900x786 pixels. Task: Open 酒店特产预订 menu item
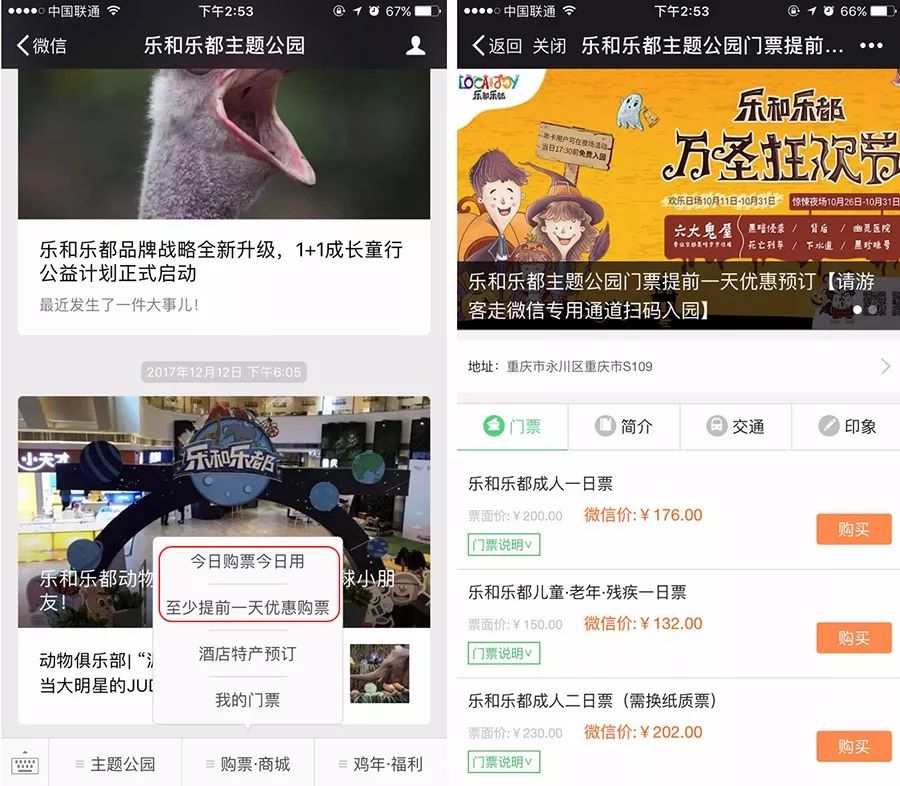click(247, 654)
